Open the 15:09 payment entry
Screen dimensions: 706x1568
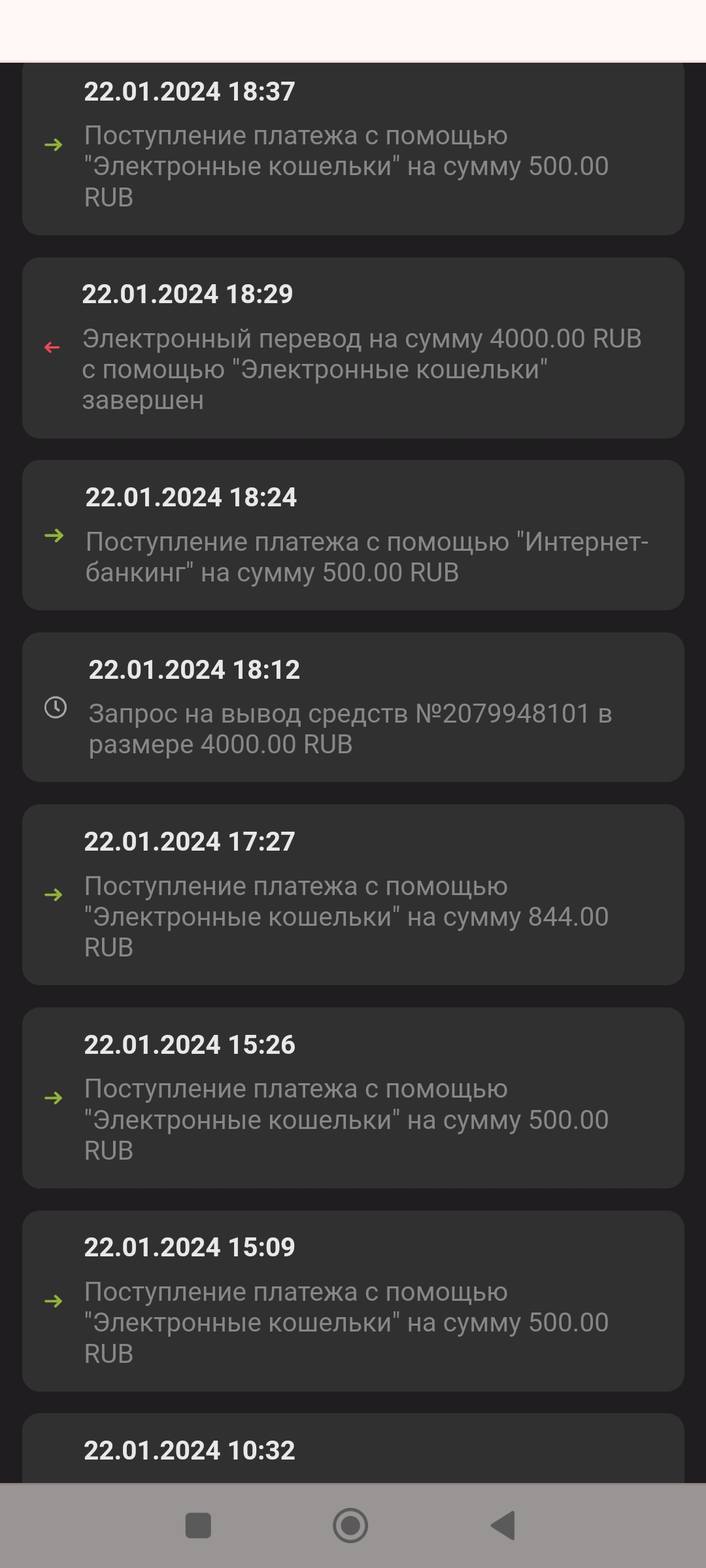tap(353, 1301)
